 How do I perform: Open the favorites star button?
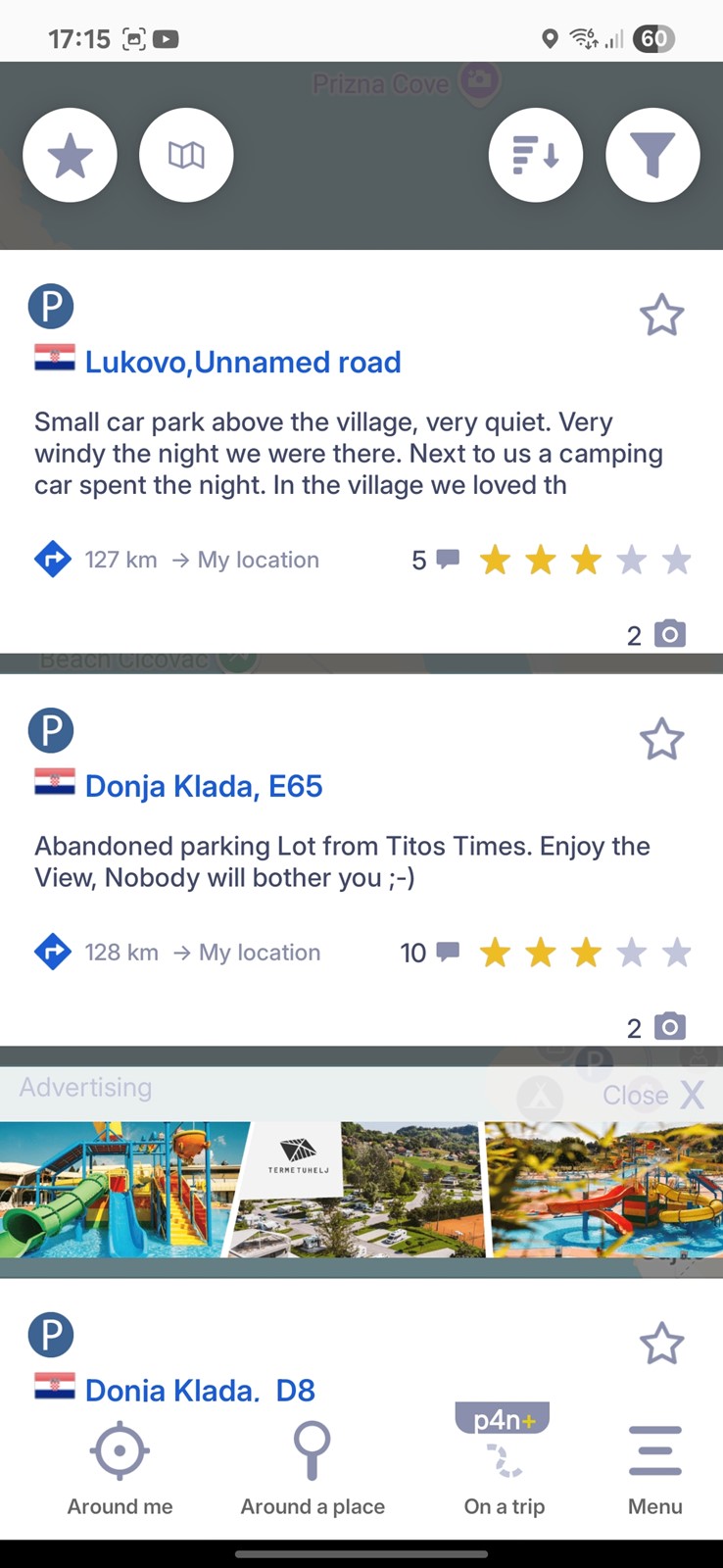70,156
